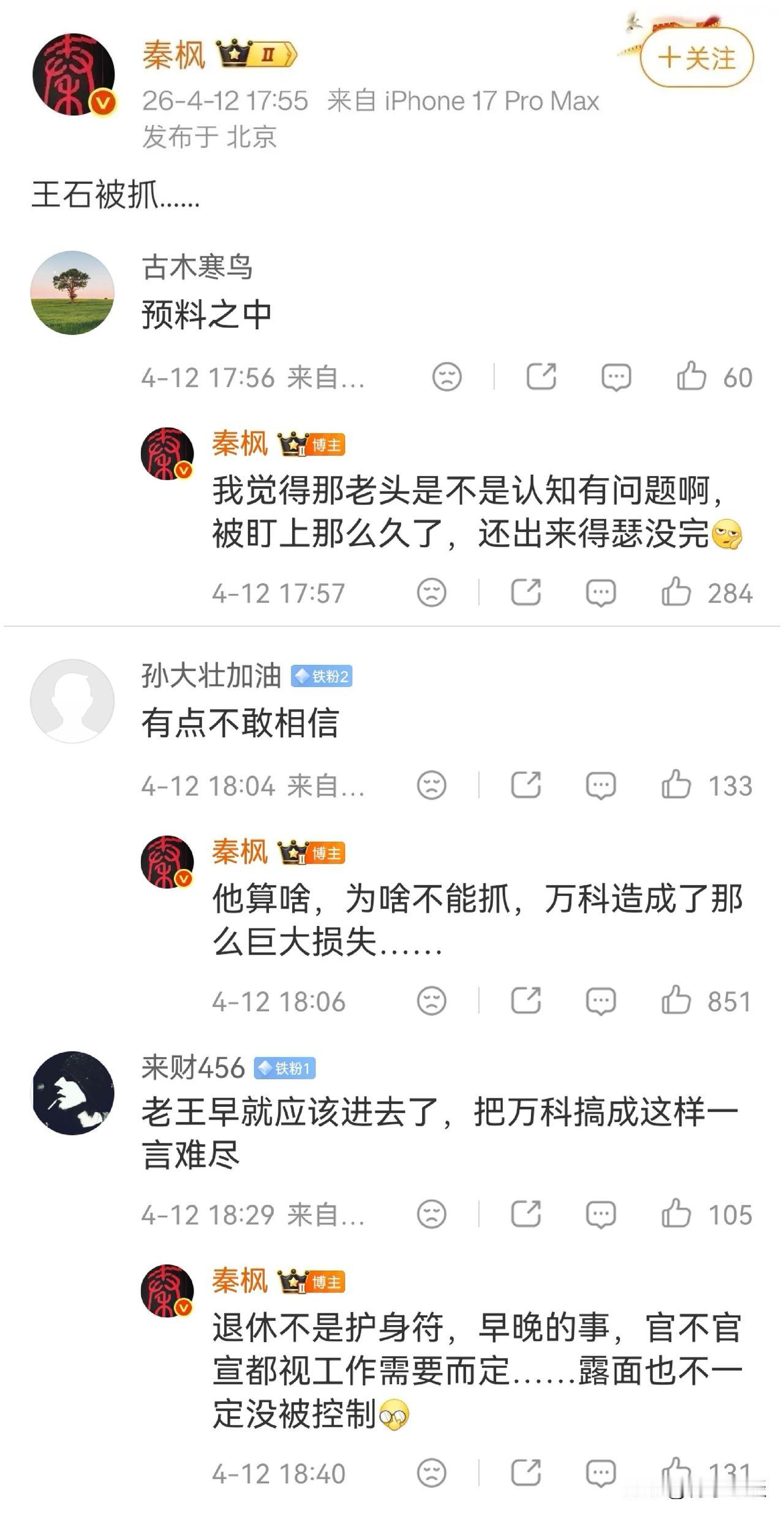Open 古木寒鸟's profile name link

click(197, 267)
